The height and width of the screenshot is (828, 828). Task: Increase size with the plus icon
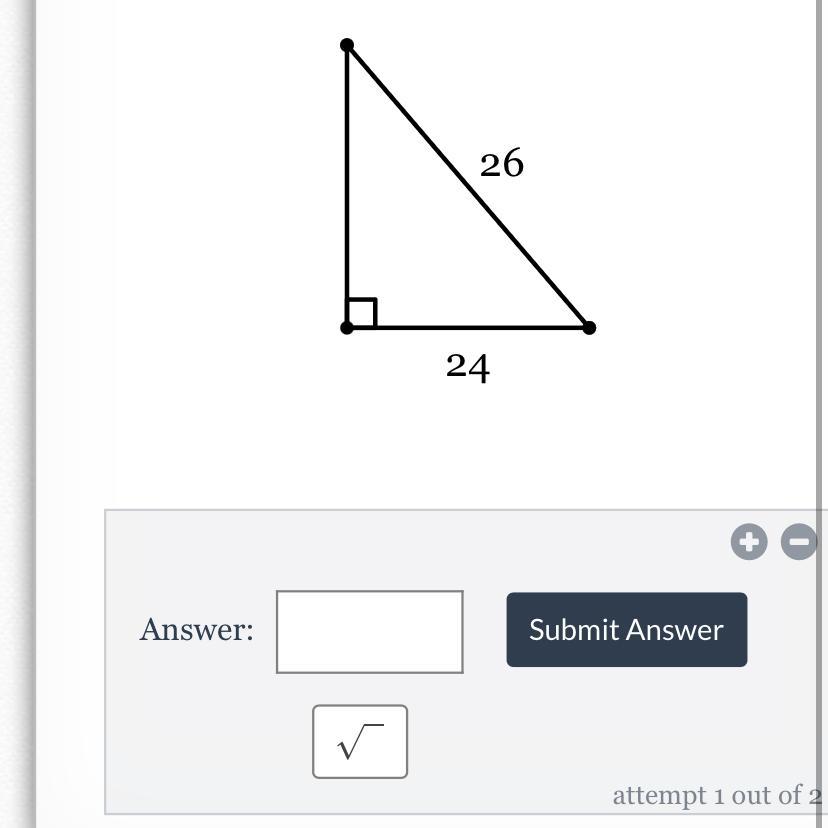748,542
